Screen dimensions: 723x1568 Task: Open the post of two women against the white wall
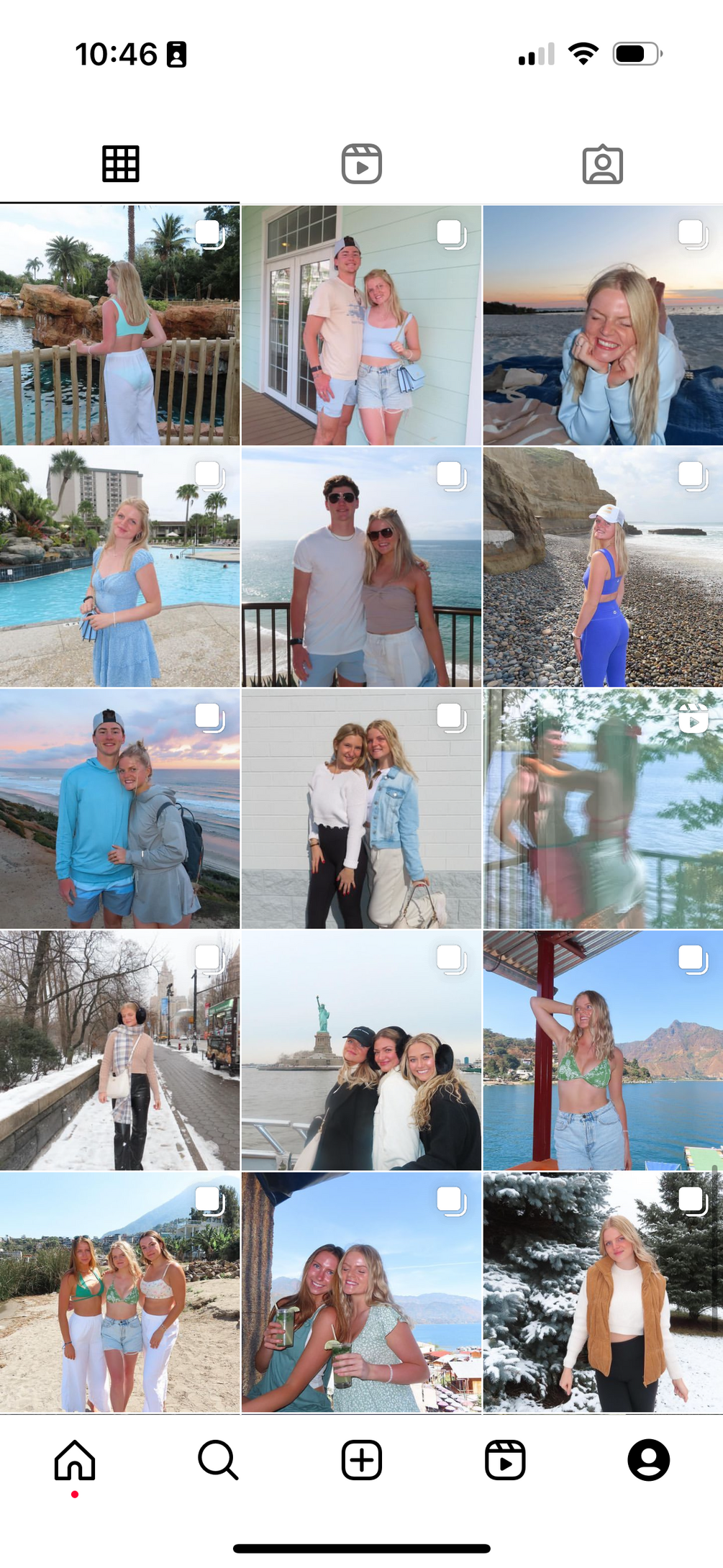[361, 808]
